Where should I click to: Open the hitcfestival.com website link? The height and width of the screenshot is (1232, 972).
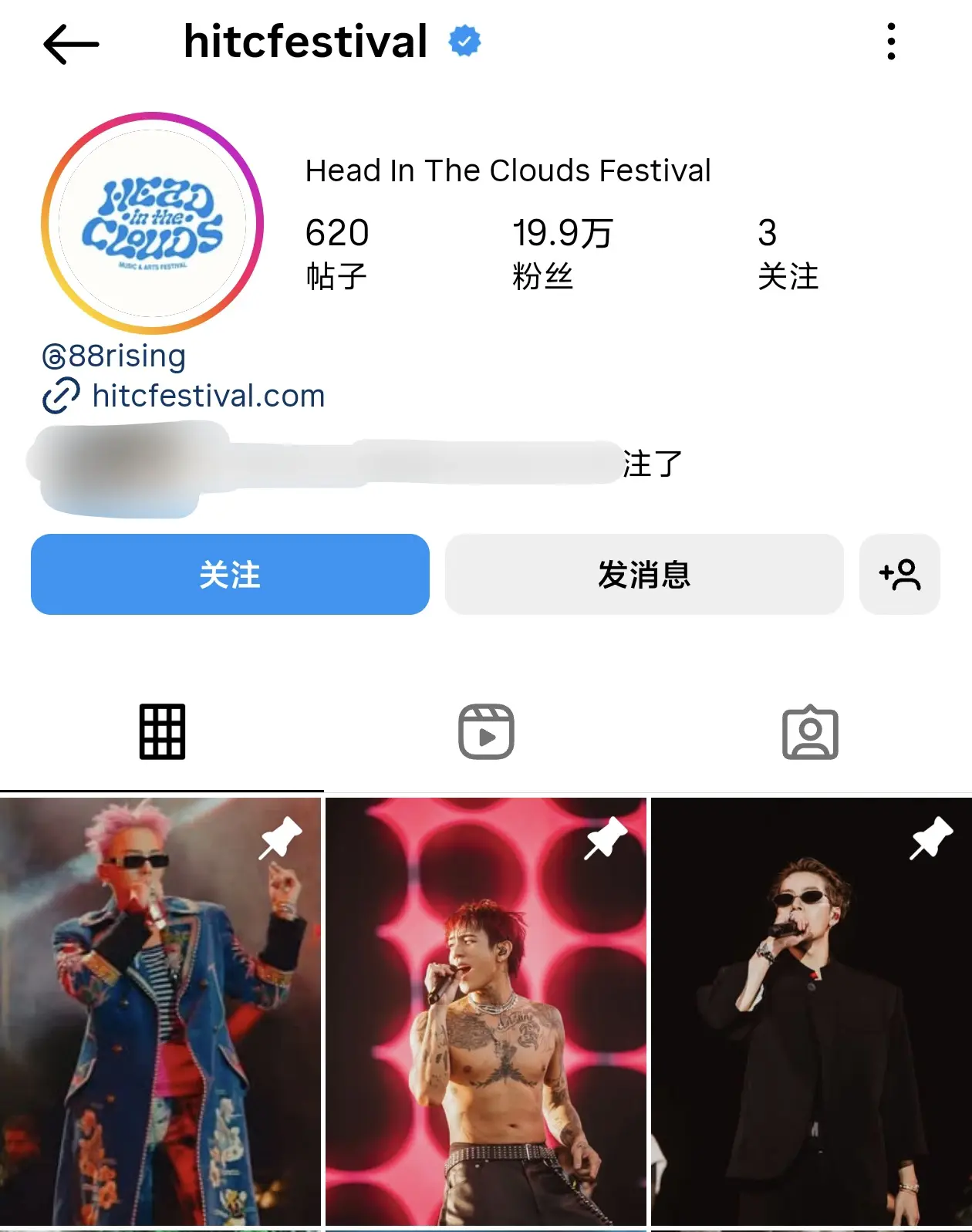(207, 396)
